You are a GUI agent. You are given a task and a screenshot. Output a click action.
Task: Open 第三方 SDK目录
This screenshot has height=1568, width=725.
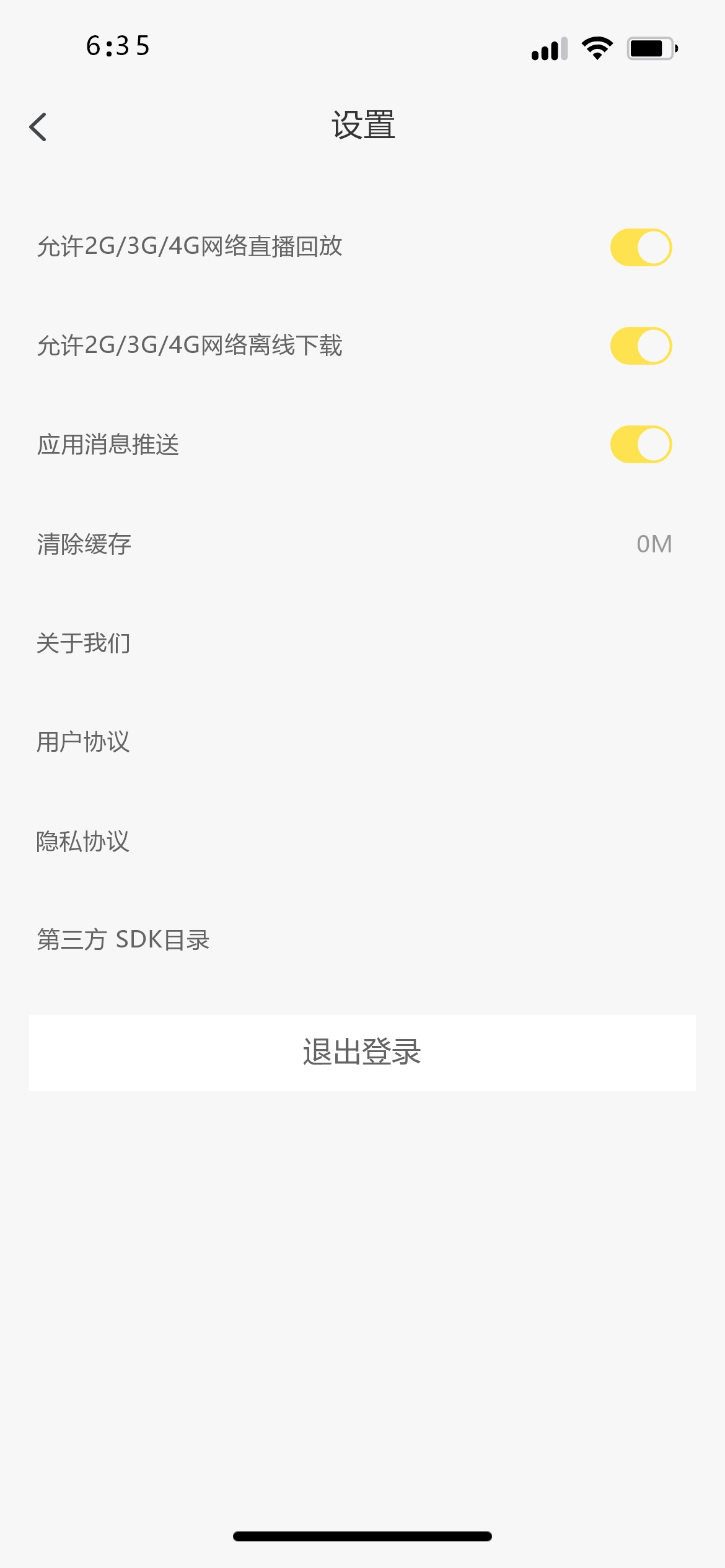tap(362, 939)
